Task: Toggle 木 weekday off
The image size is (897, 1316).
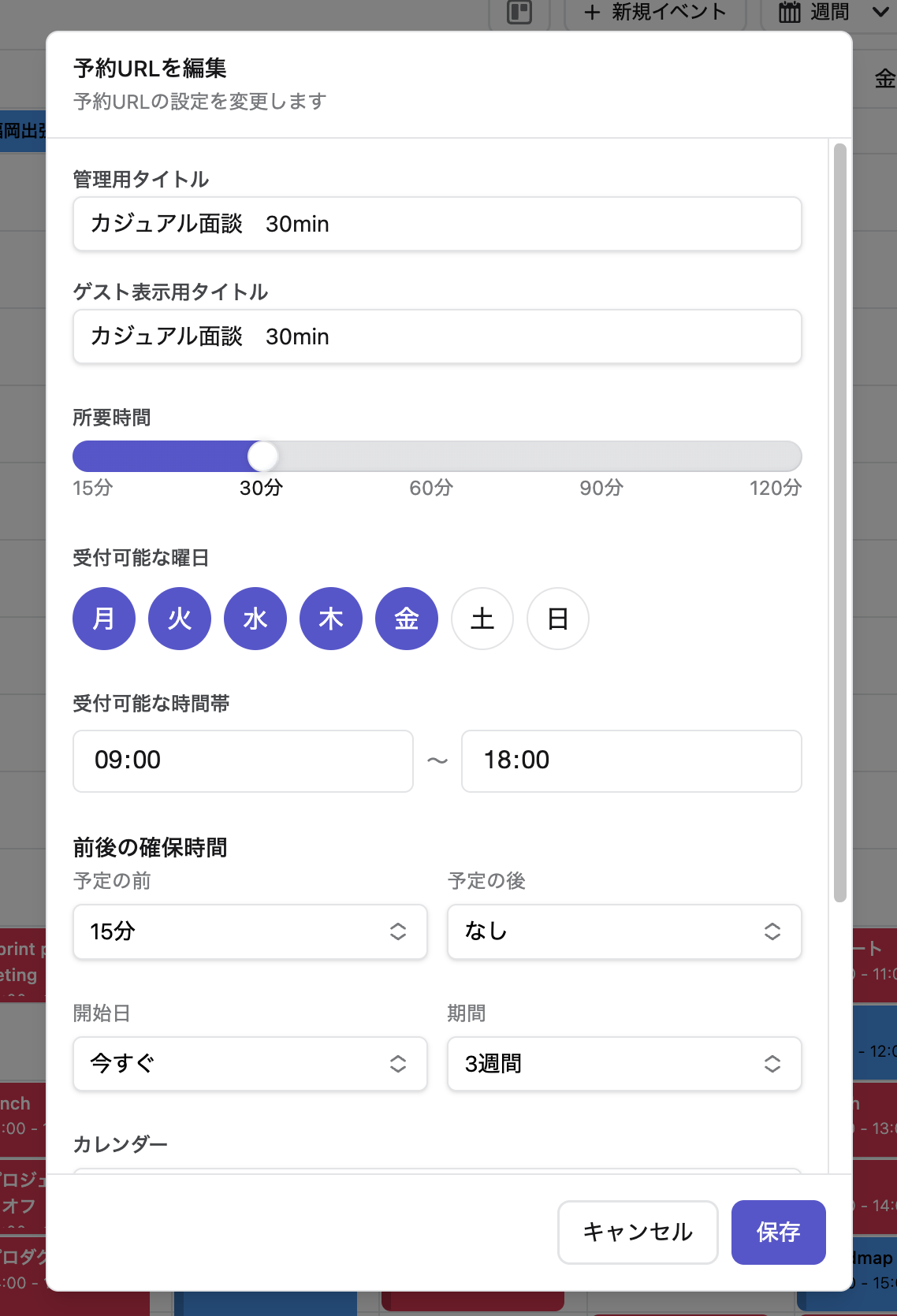Action: (331, 619)
